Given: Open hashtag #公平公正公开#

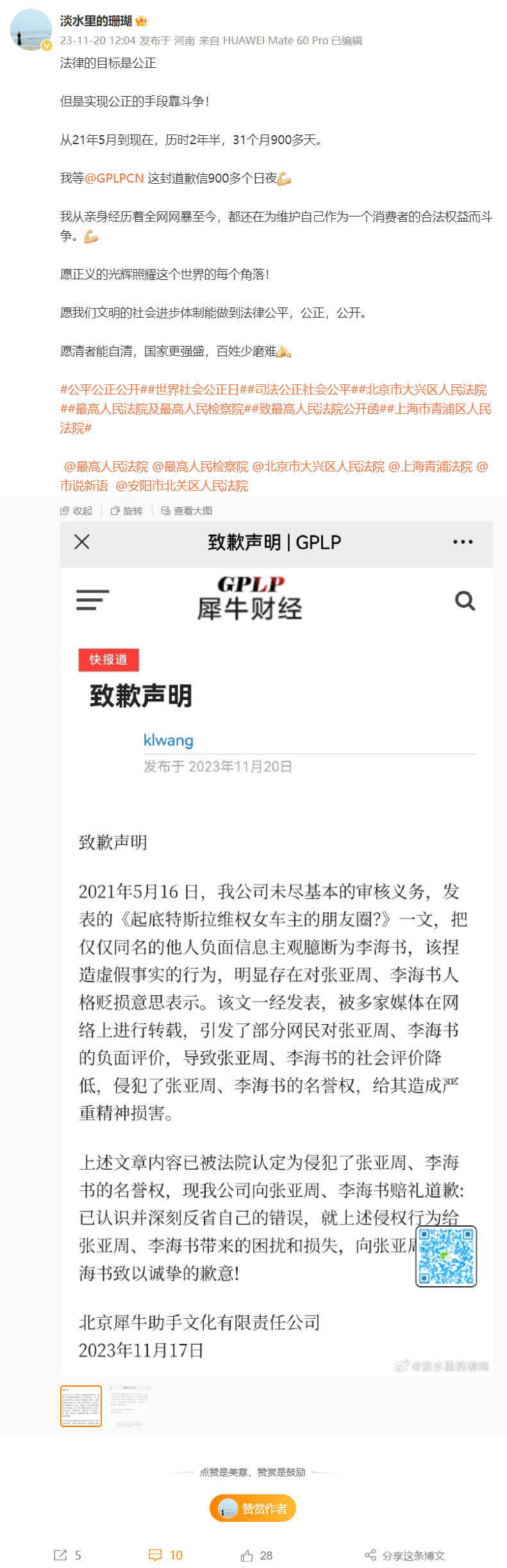Looking at the screenshot, I should (100, 389).
